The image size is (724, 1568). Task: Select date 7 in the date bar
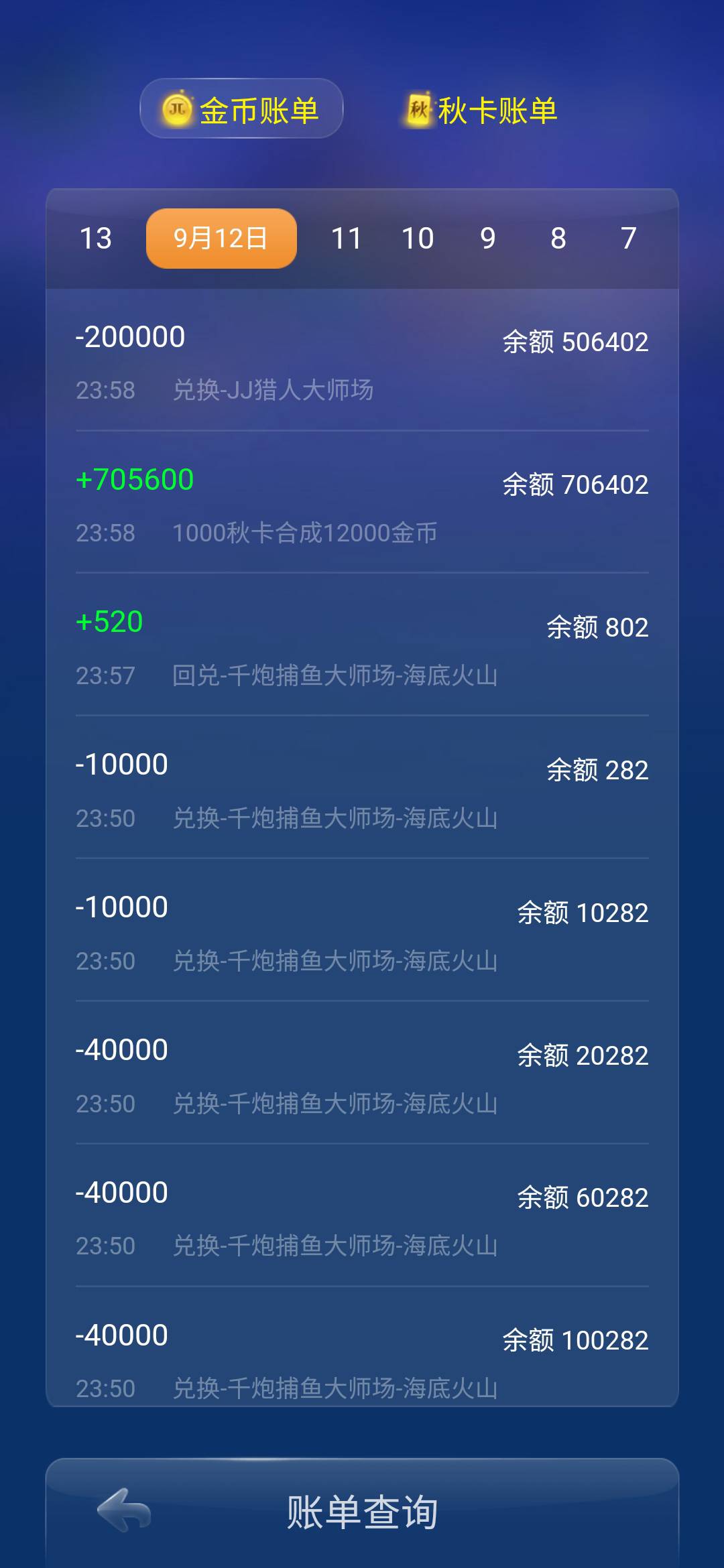click(627, 238)
